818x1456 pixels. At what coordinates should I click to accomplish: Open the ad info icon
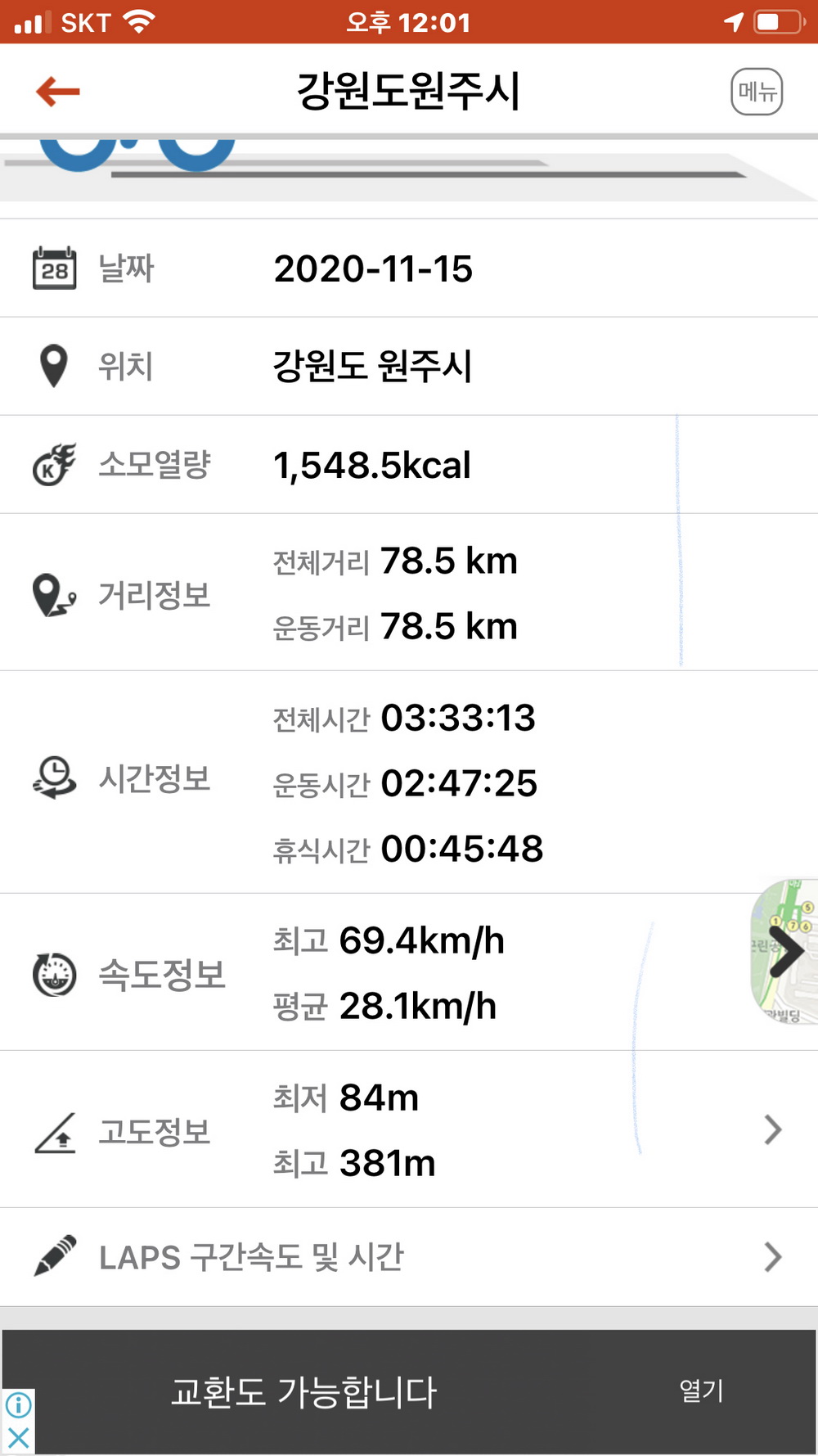18,1405
